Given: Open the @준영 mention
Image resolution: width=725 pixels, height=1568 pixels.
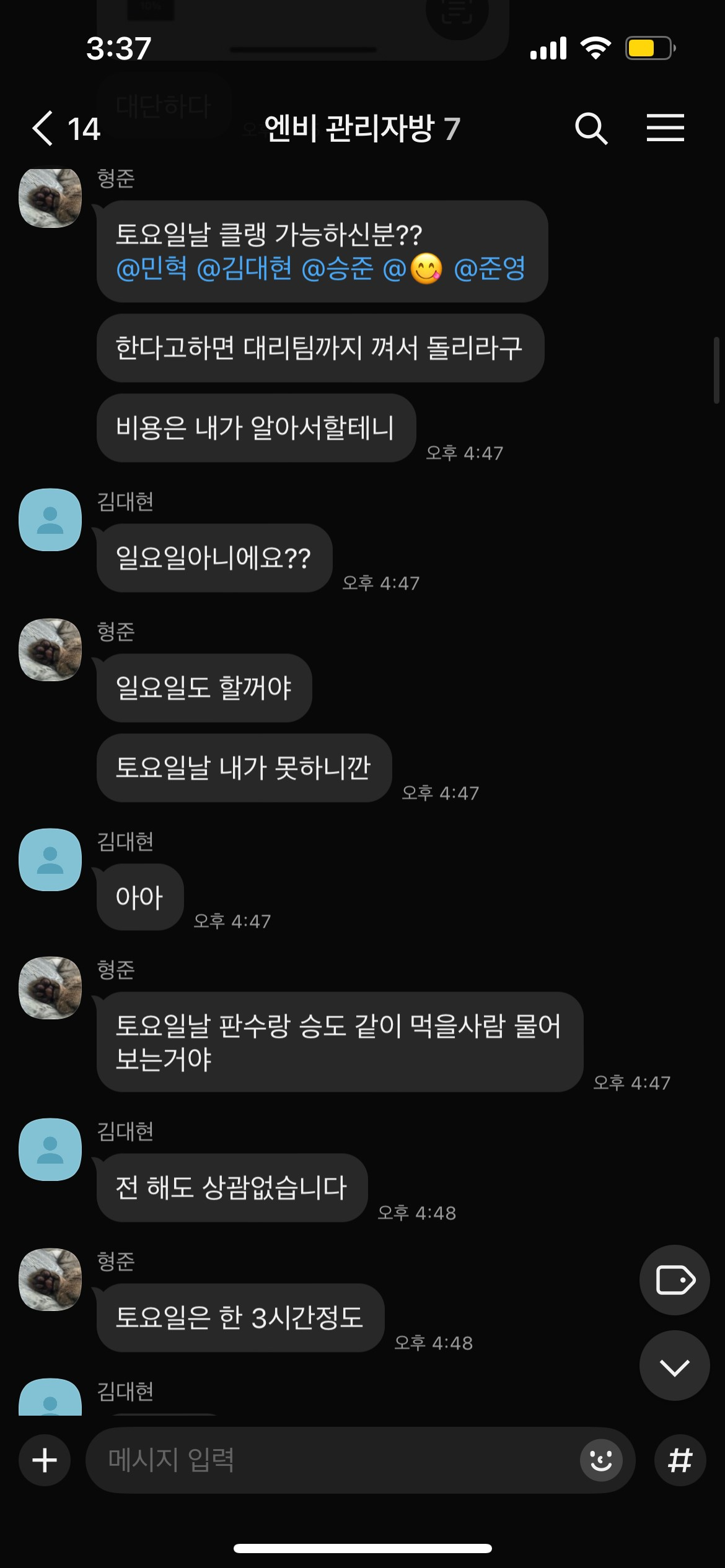Looking at the screenshot, I should coord(490,269).
